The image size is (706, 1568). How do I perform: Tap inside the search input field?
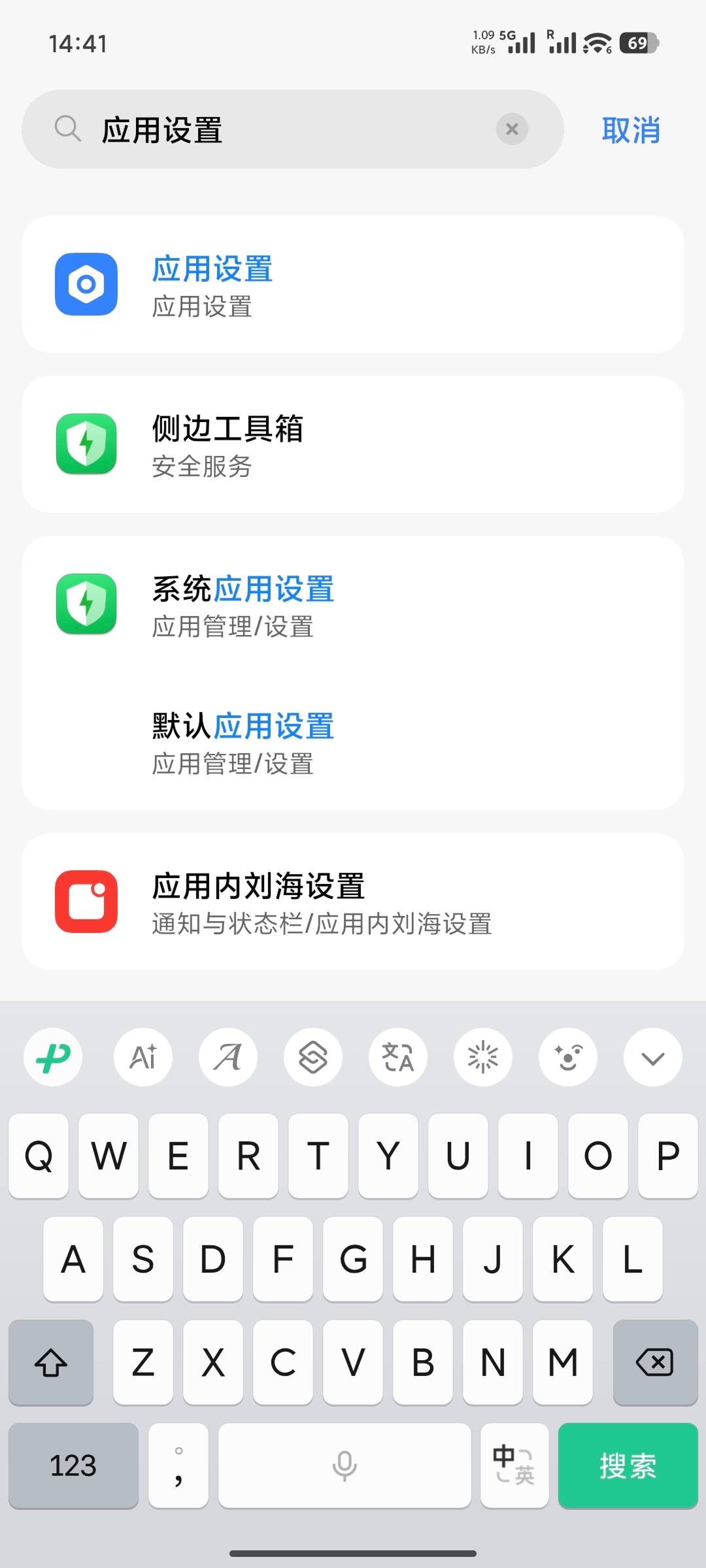(261, 129)
